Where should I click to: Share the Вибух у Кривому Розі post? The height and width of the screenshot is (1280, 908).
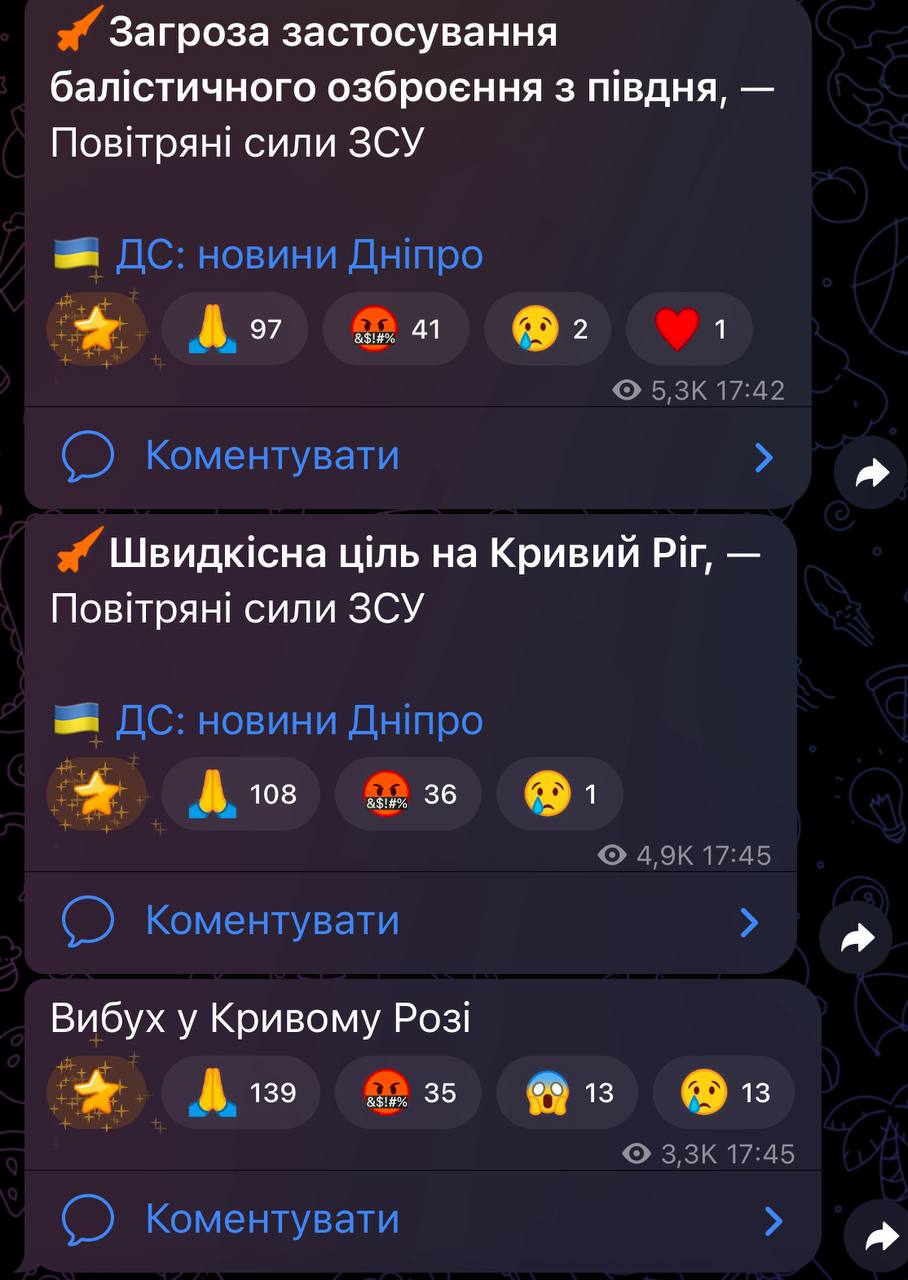(879, 1238)
